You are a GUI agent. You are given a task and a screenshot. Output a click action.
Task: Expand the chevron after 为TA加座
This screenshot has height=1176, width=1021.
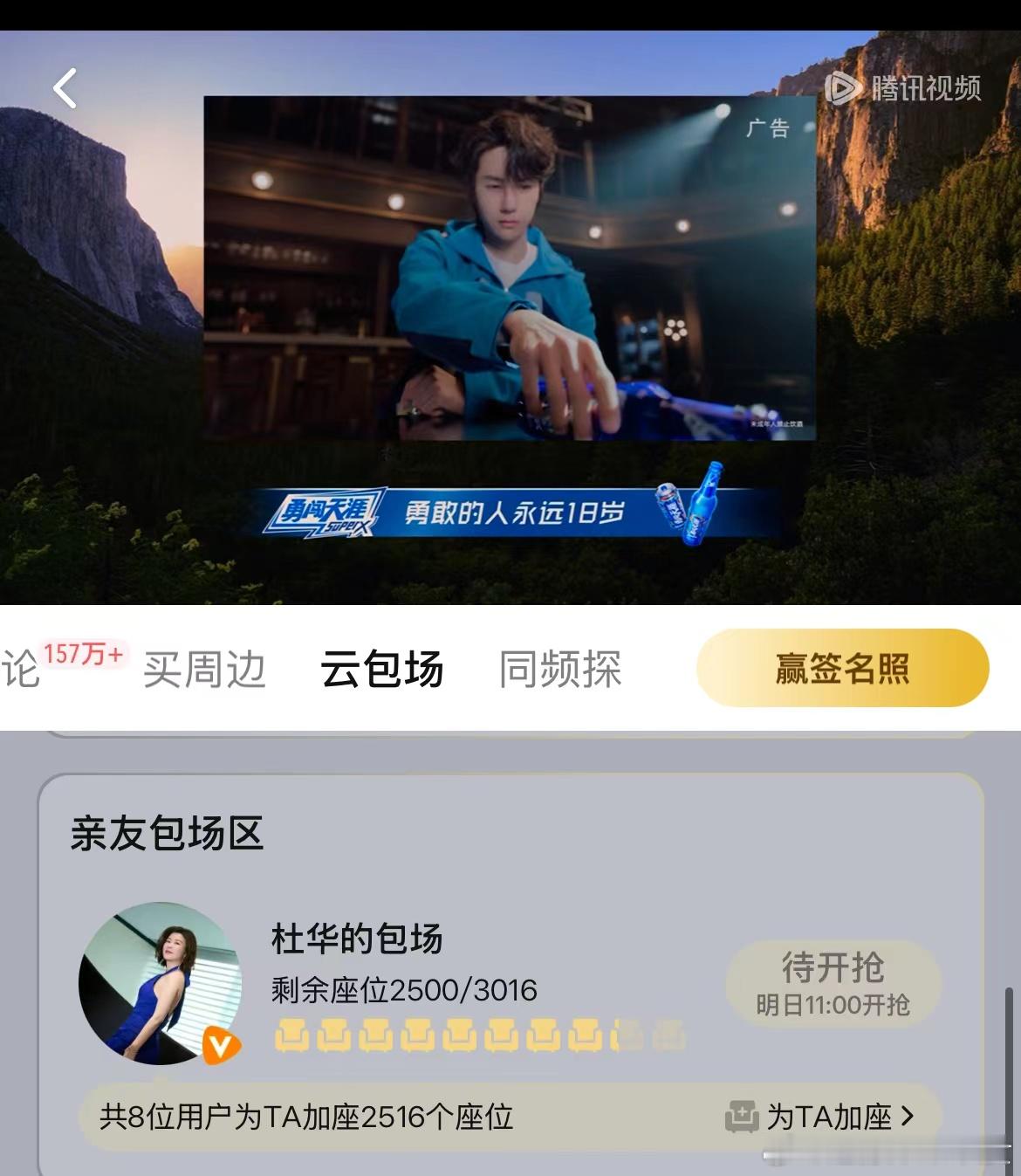click(908, 1118)
